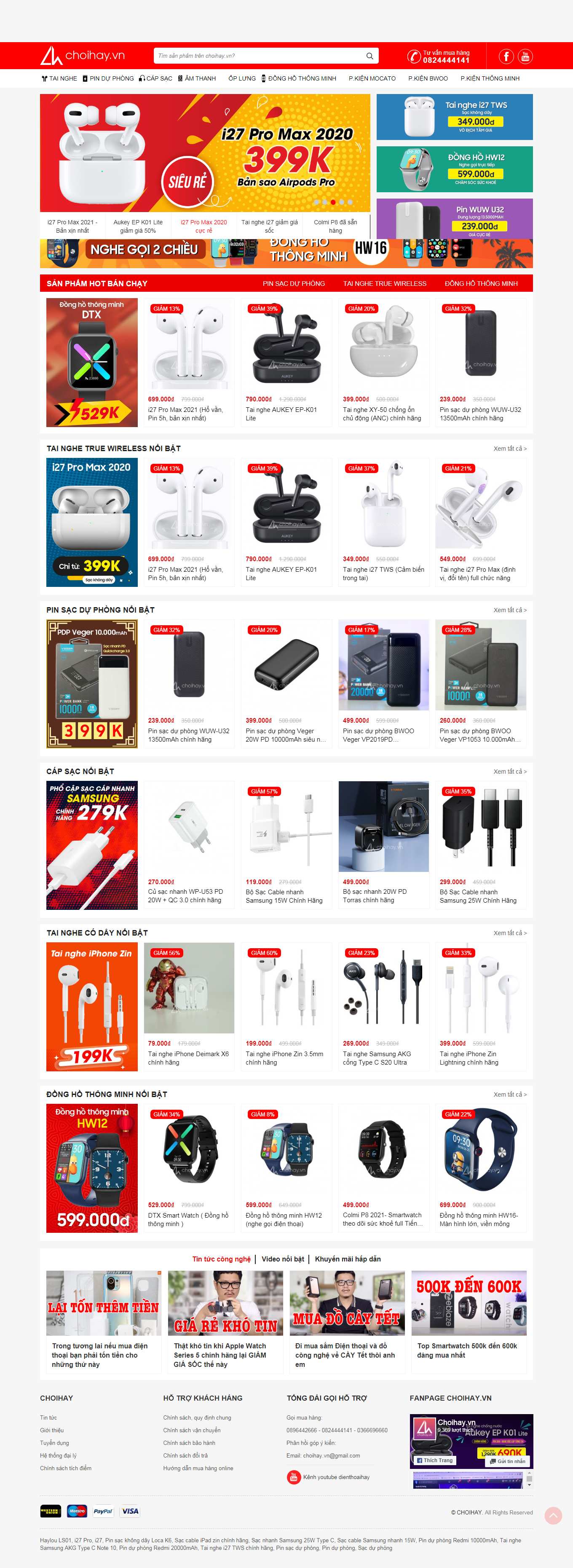Switch to the PIN SẠC DỰ PHÒNG hot products tab
Viewport: 573px width, 1568px height.
click(293, 284)
